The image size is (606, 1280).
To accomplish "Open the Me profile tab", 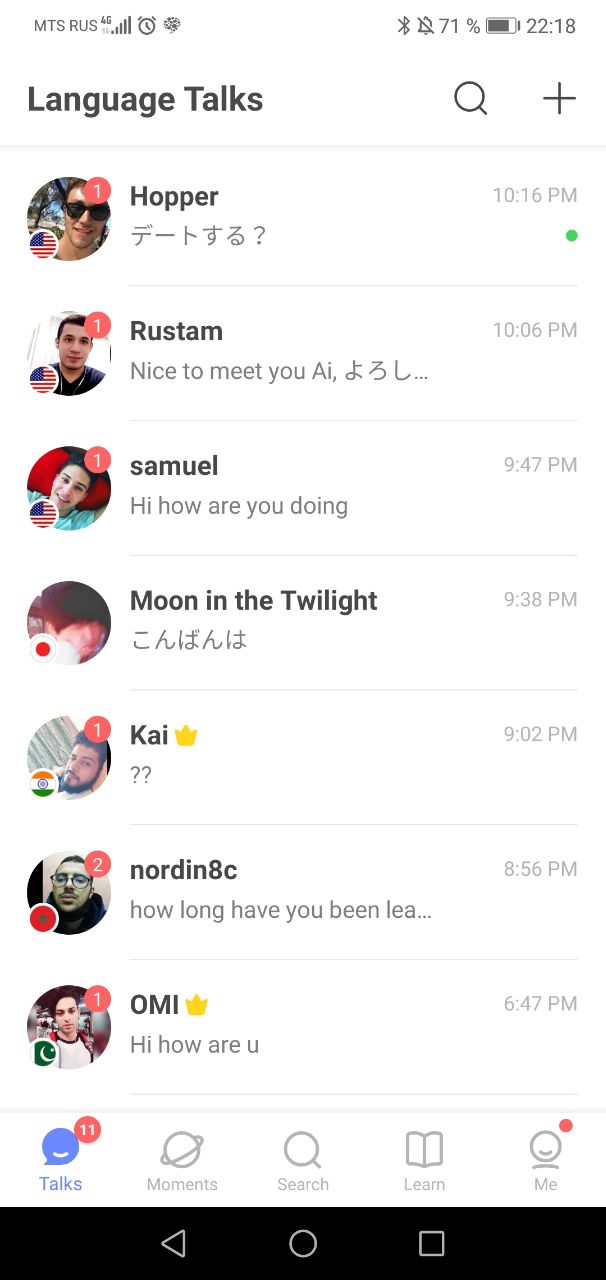I will 545,1161.
